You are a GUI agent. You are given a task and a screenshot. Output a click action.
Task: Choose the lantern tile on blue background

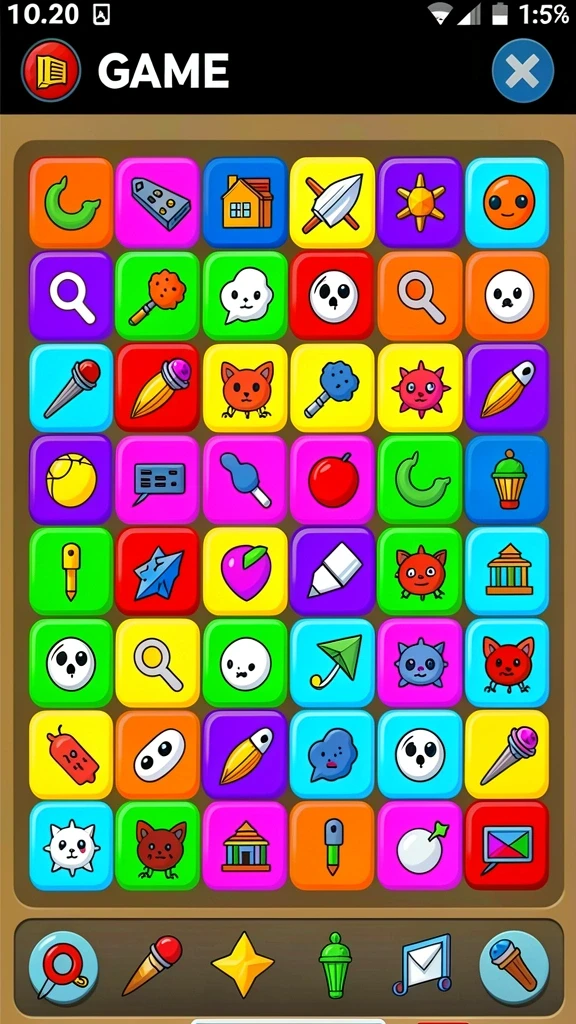(x=507, y=480)
